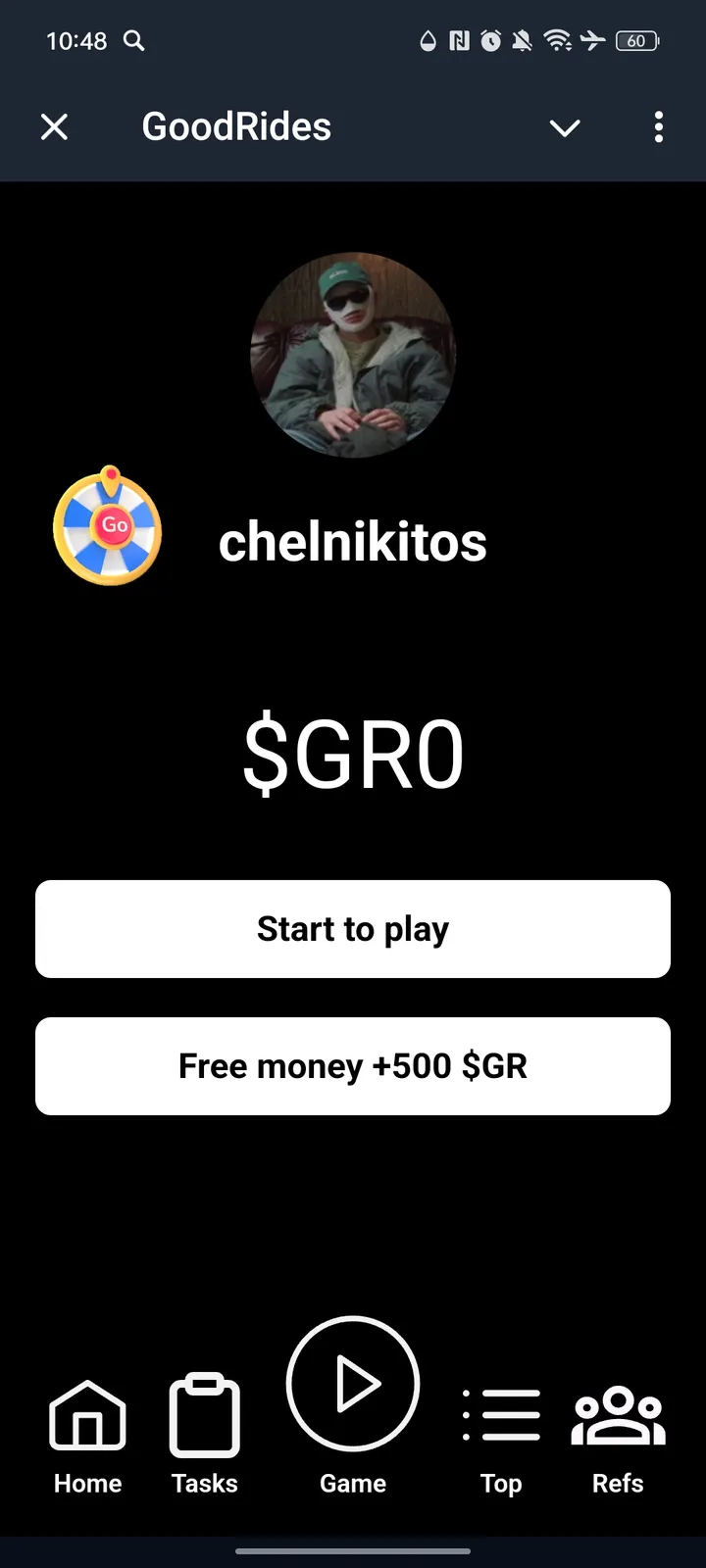
Task: Select the Top tab label
Action: coord(502,1483)
